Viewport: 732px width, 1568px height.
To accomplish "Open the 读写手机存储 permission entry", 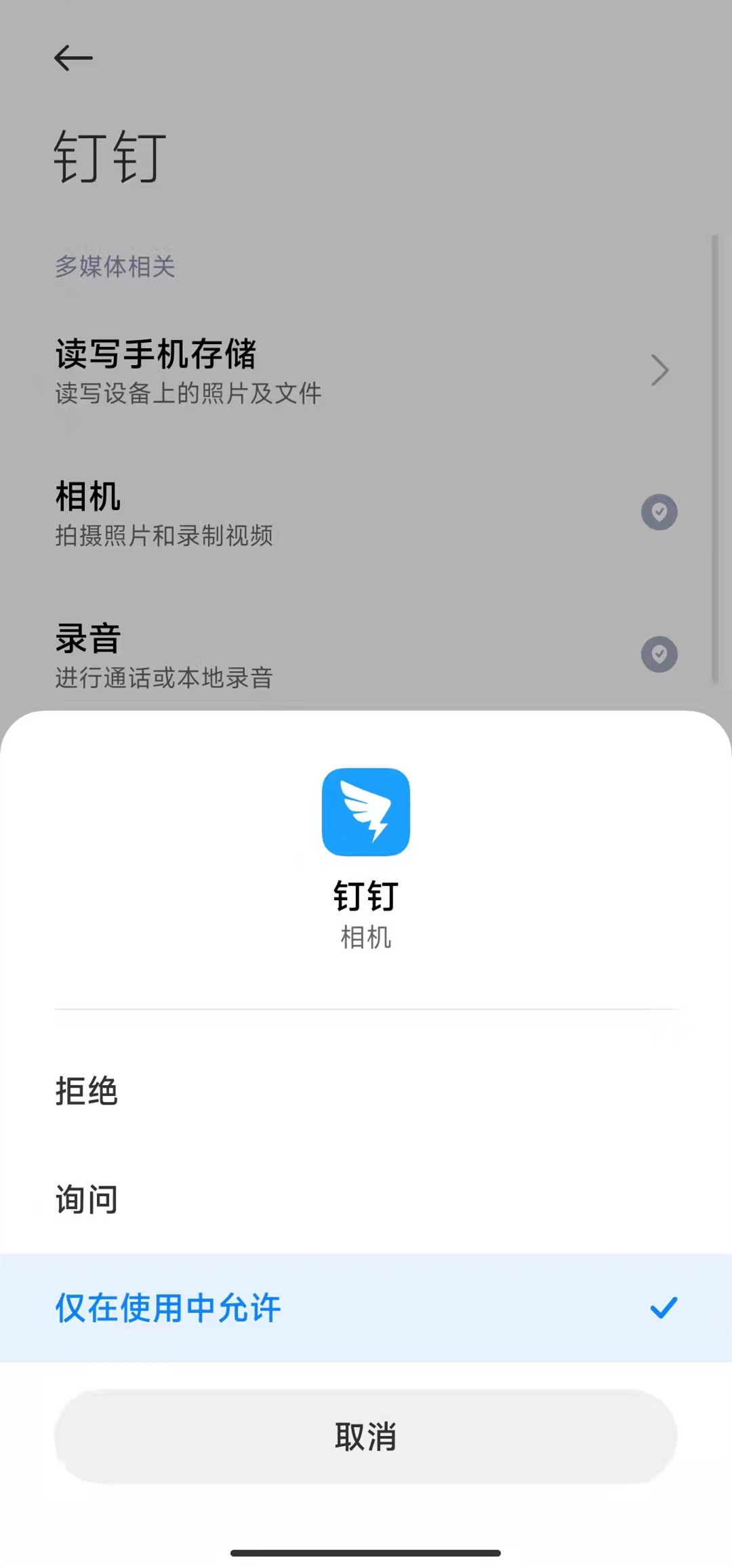I will (271, 370).
